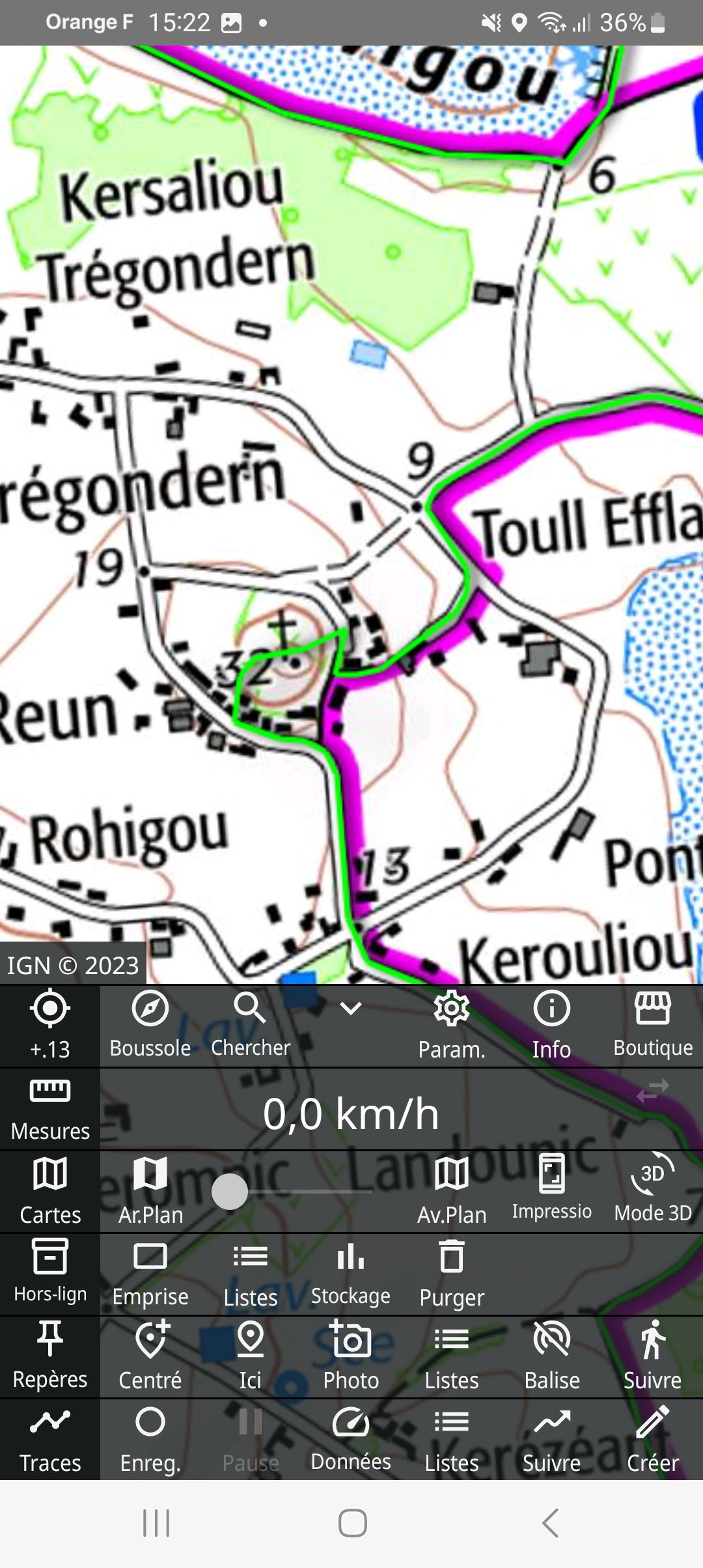Image resolution: width=703 pixels, height=1568 pixels.
Task: Open Chercher to search a place
Action: (251, 1025)
